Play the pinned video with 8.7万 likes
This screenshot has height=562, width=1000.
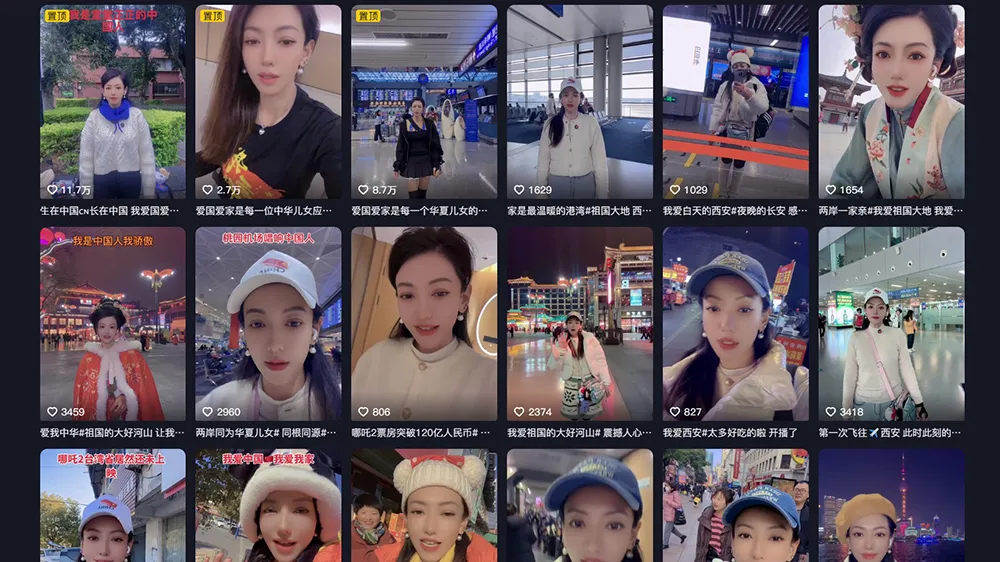[x=424, y=102]
